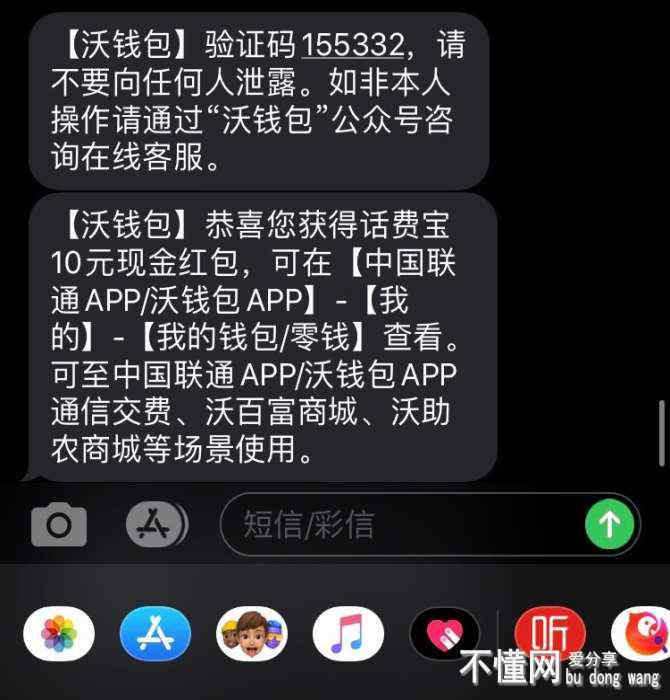The height and width of the screenshot is (700, 670).
Task: Send message with green arrow button
Action: point(609,524)
